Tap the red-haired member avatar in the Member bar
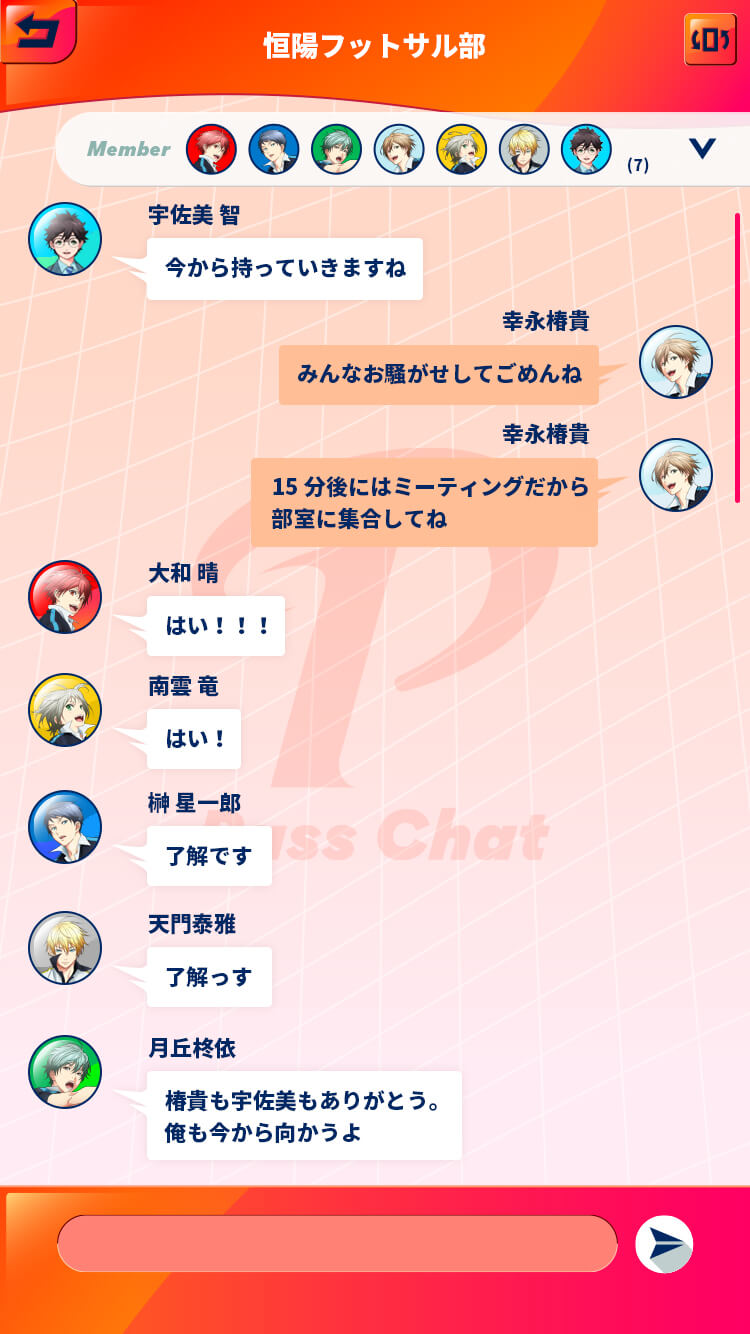 pyautogui.click(x=211, y=149)
